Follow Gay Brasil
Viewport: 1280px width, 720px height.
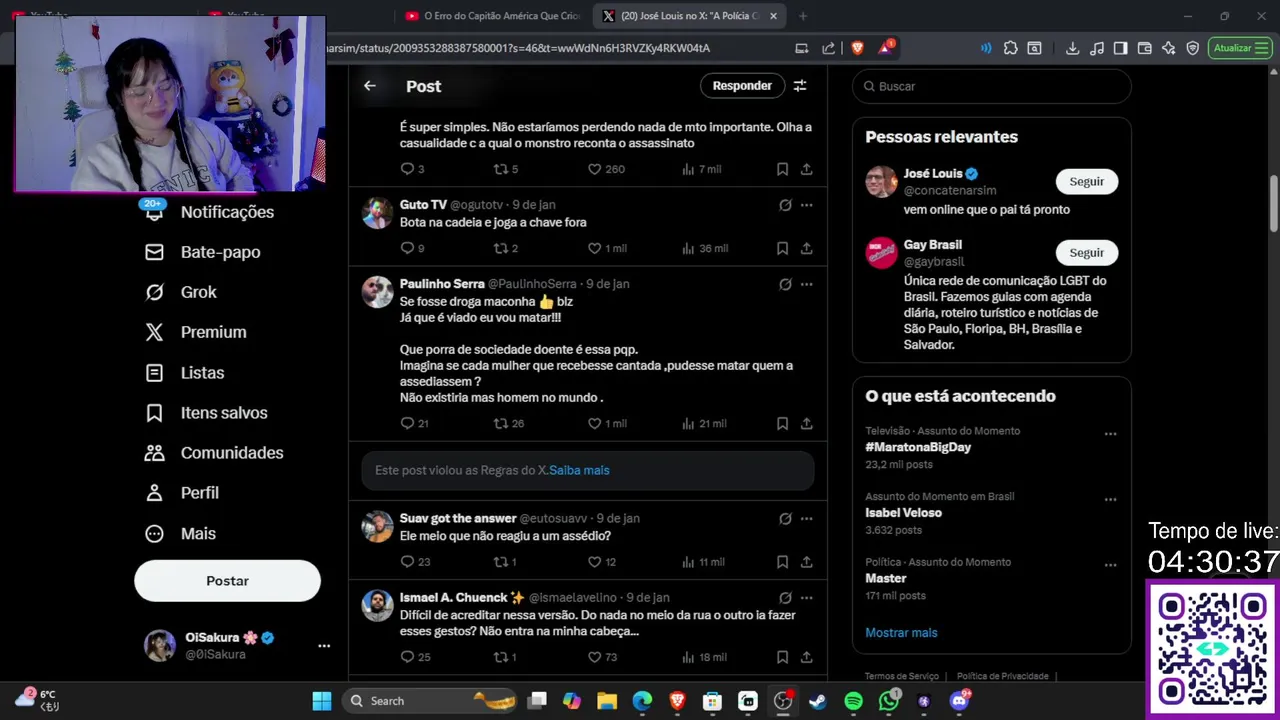click(x=1086, y=252)
